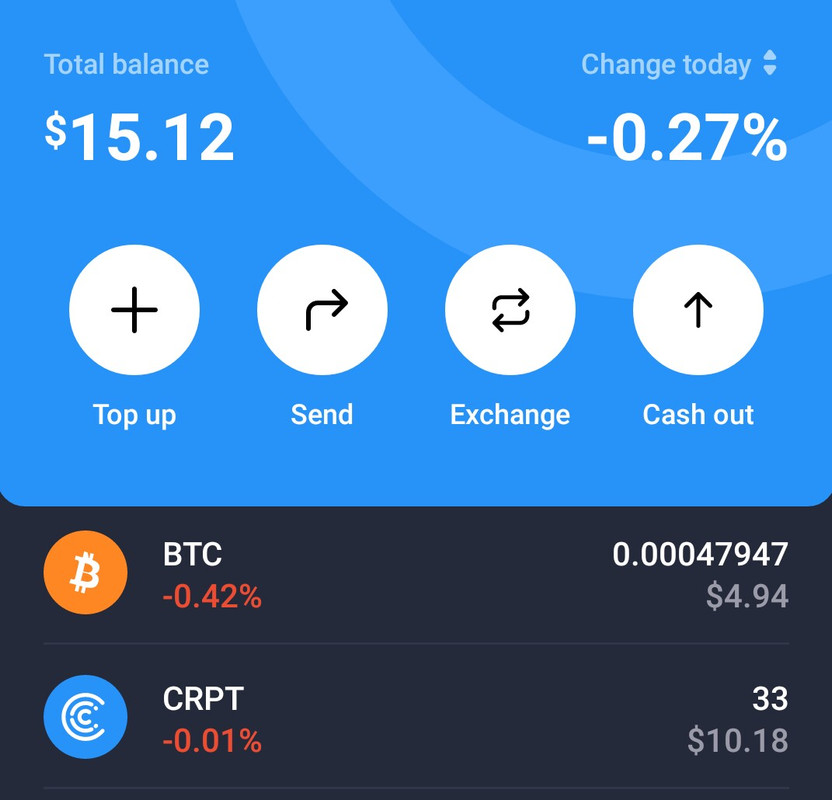
Task: Open the BTC wallet row
Action: [416, 574]
